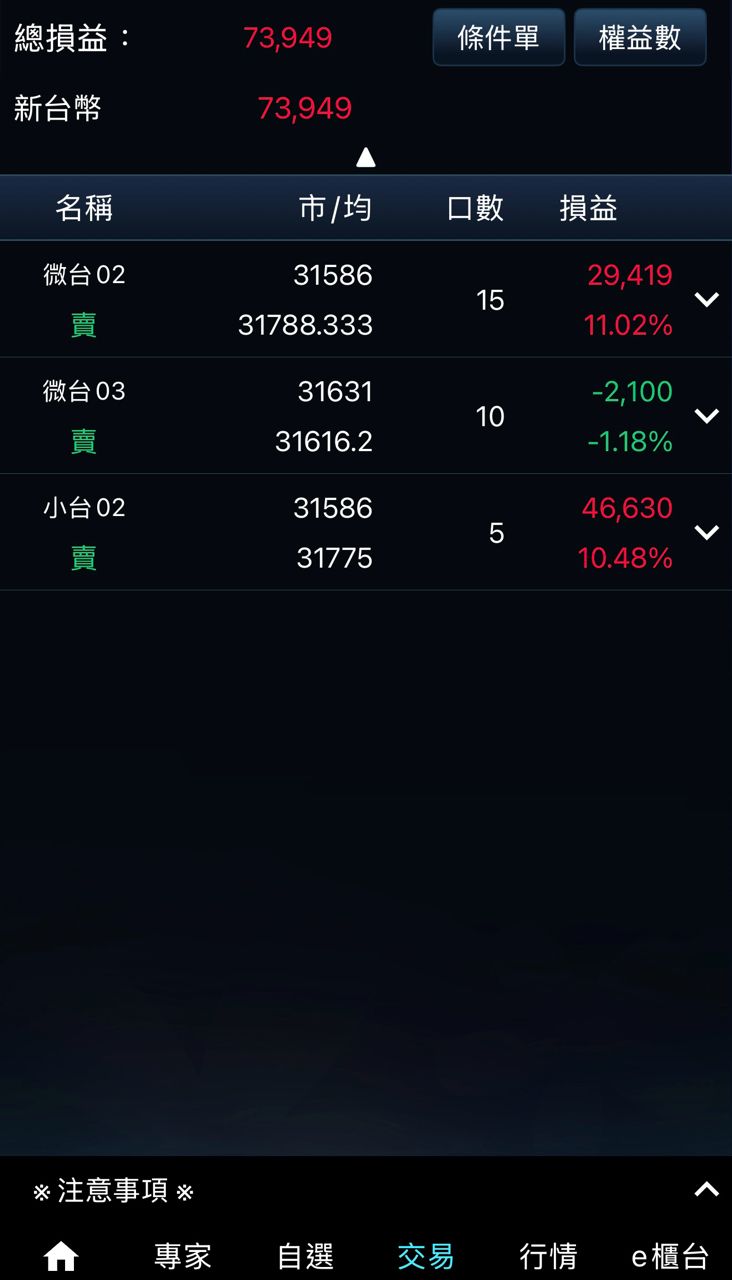The image size is (732, 1280).
Task: Switch to the 專家 tab
Action: click(x=183, y=1256)
